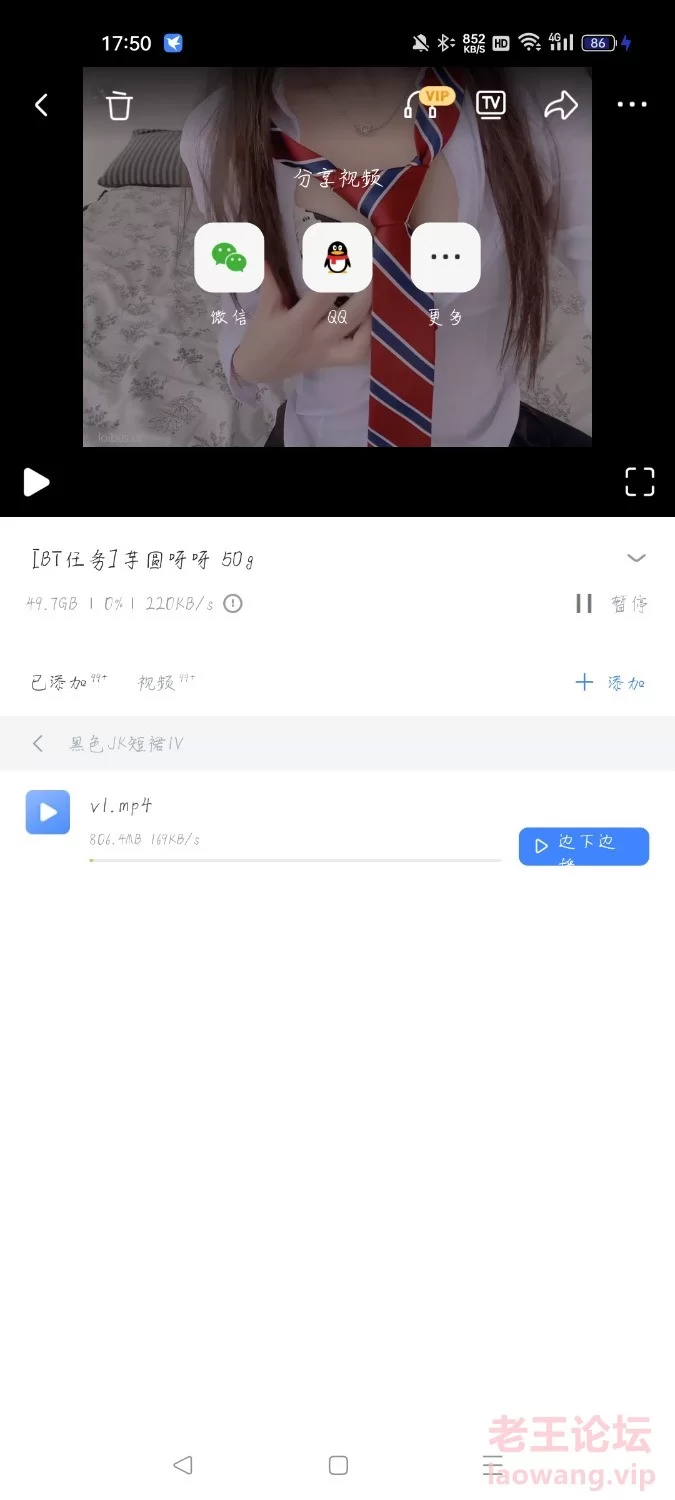The width and height of the screenshot is (675, 1500).
Task: Switch to the 视频 tab
Action: point(157,683)
